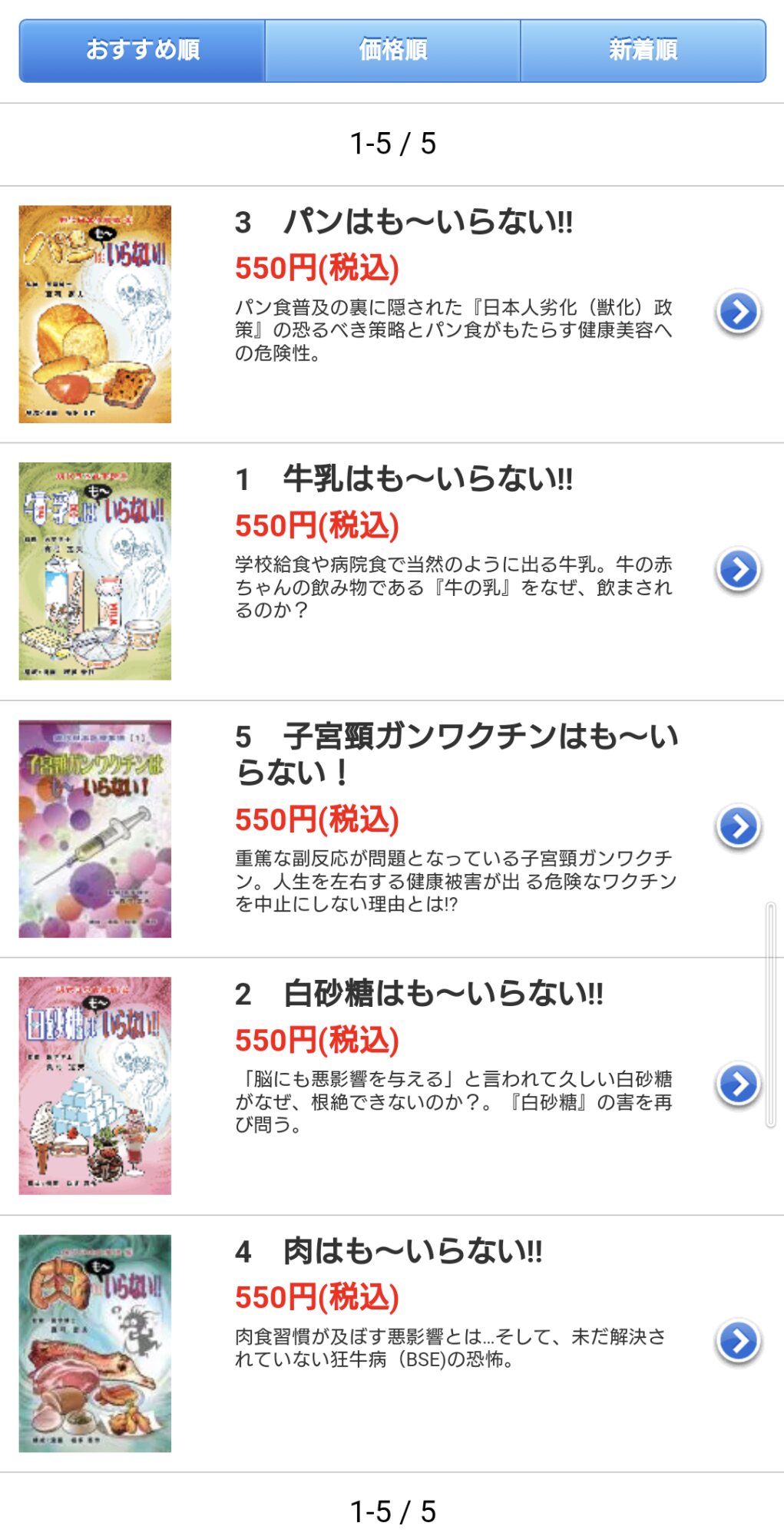The height and width of the screenshot is (1536, 784).
Task: Tap the arrow next to 肉はも〜いらない!!
Action: tap(738, 1342)
